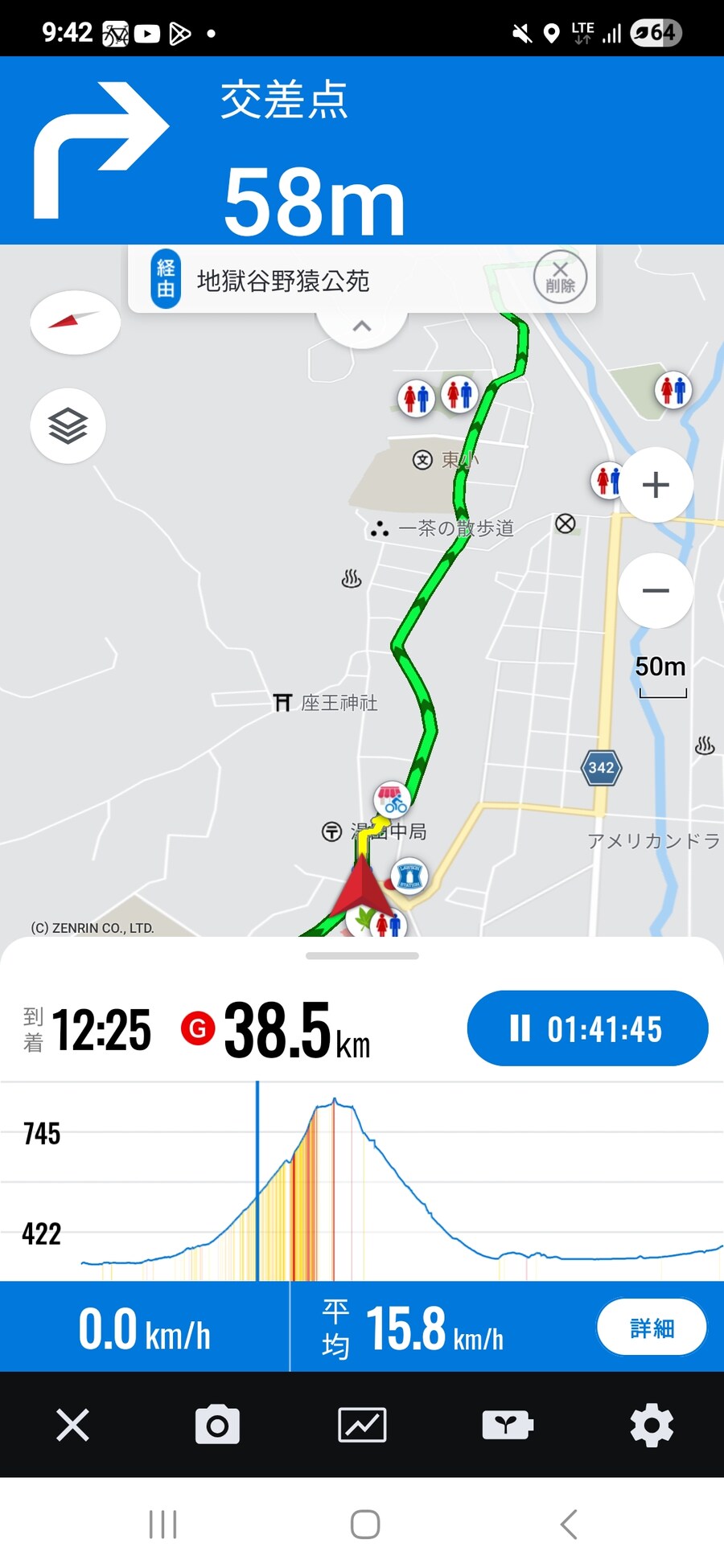Show the elevation graph view
The height and width of the screenshot is (1568, 724).
(x=362, y=1425)
